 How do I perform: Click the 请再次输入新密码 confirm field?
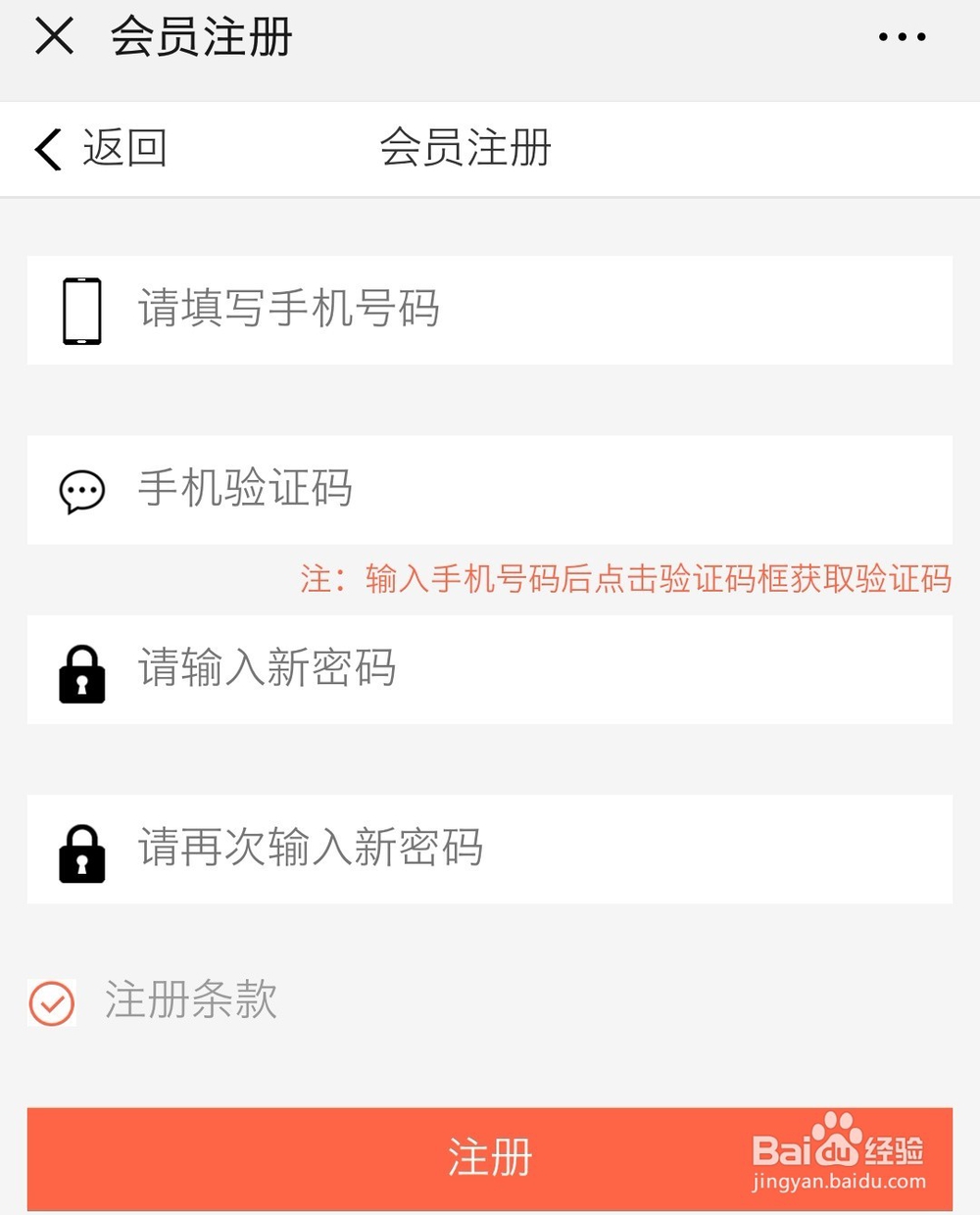click(x=392, y=850)
